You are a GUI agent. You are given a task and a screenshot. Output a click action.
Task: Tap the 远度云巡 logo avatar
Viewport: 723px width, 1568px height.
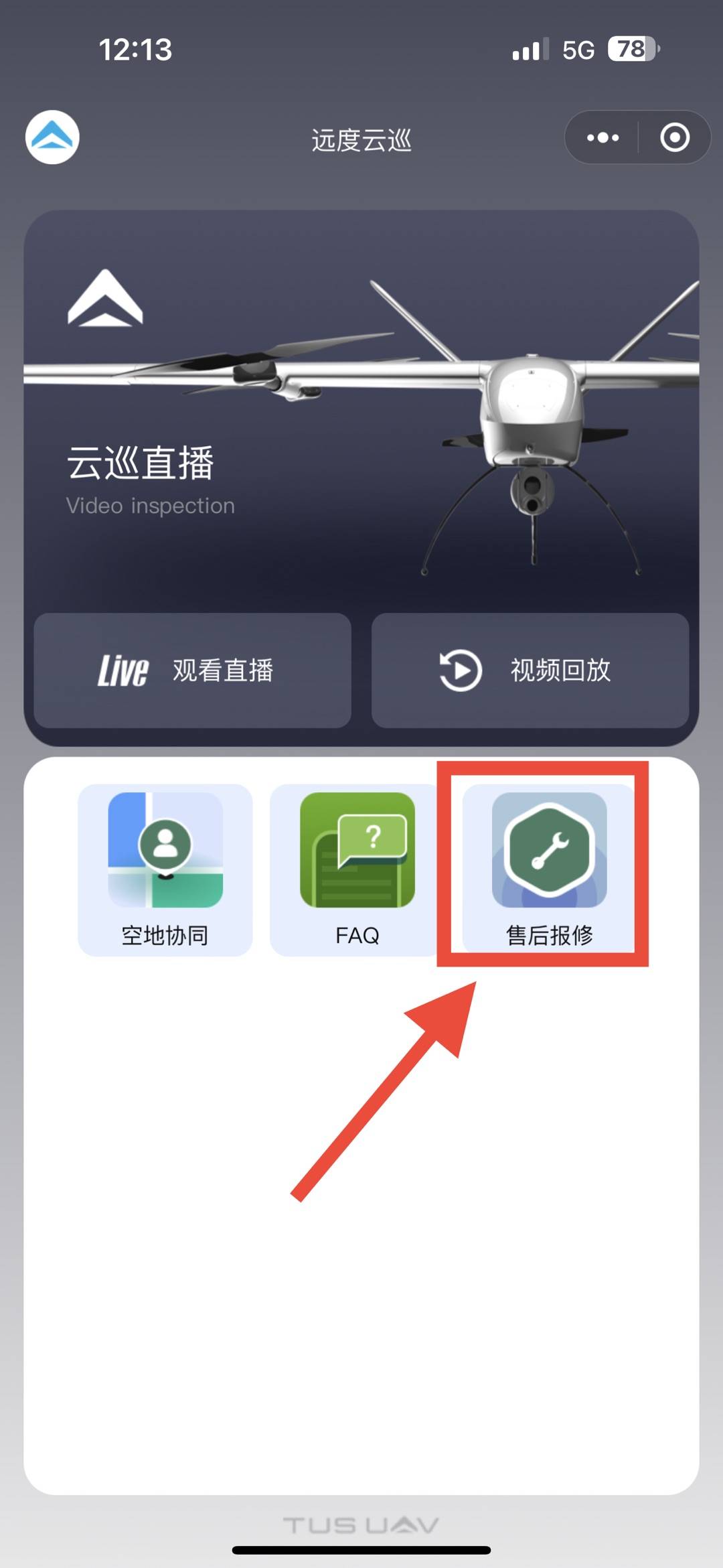[x=53, y=137]
